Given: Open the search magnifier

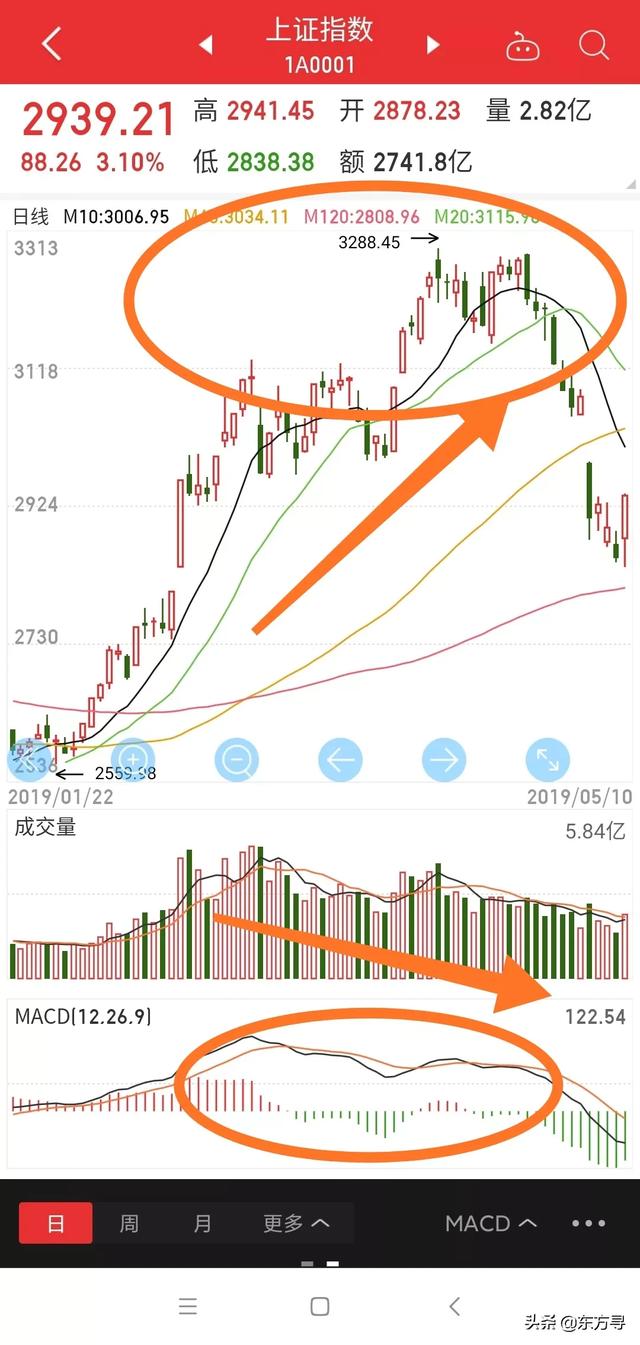Looking at the screenshot, I should 593,45.
